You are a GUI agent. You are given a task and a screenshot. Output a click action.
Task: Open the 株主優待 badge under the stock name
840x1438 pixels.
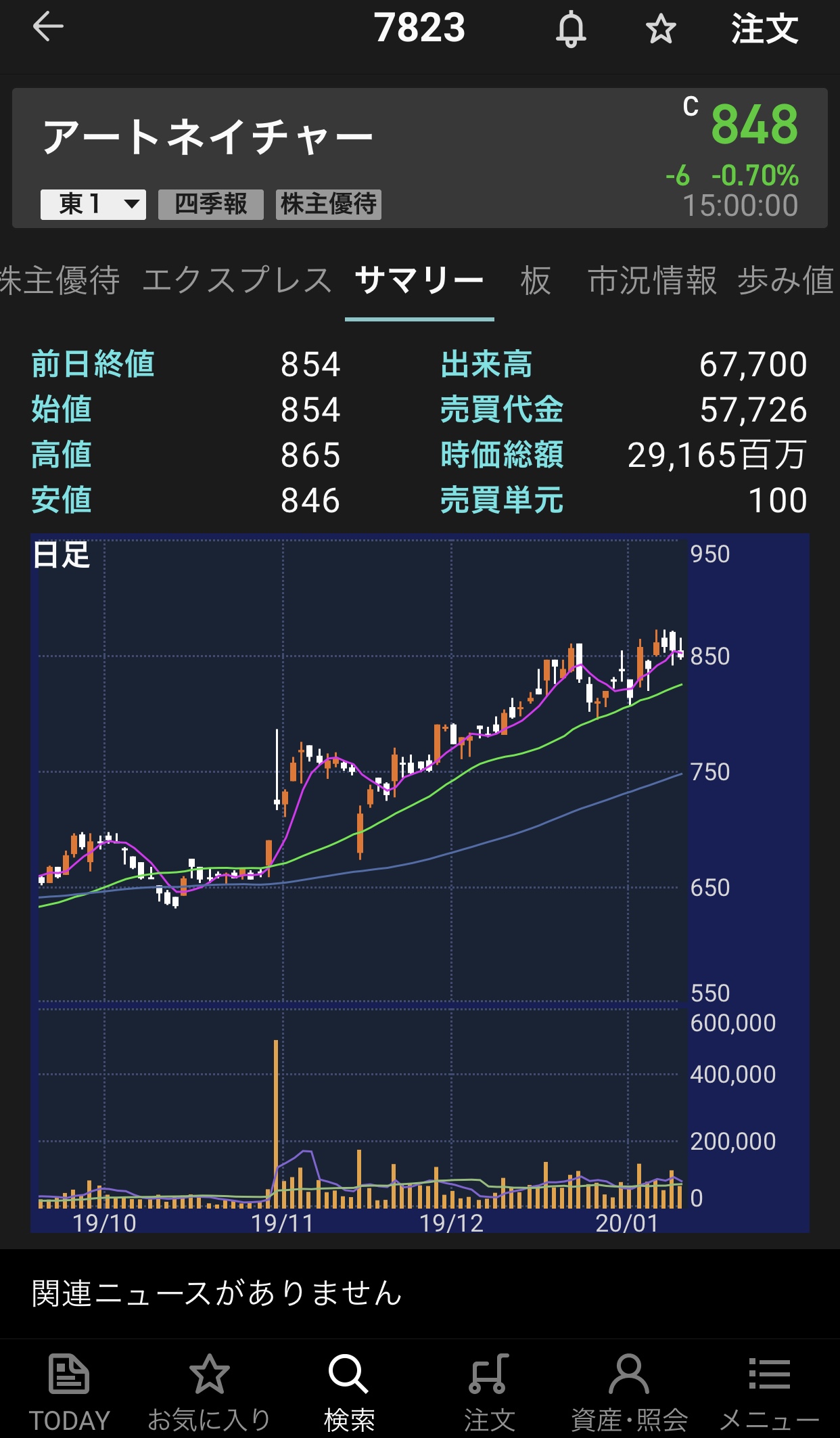[x=328, y=204]
